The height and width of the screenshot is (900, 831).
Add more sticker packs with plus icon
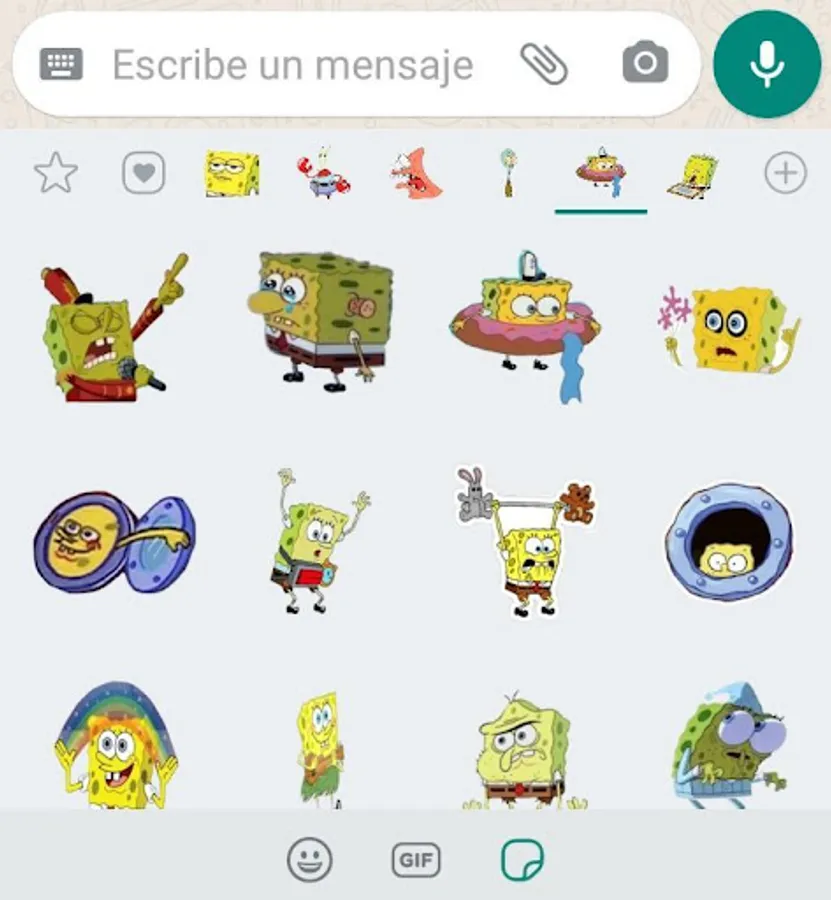click(785, 174)
